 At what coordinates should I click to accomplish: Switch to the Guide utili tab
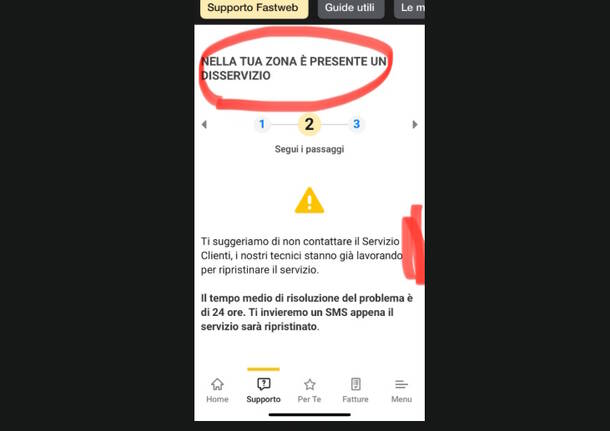(x=351, y=8)
